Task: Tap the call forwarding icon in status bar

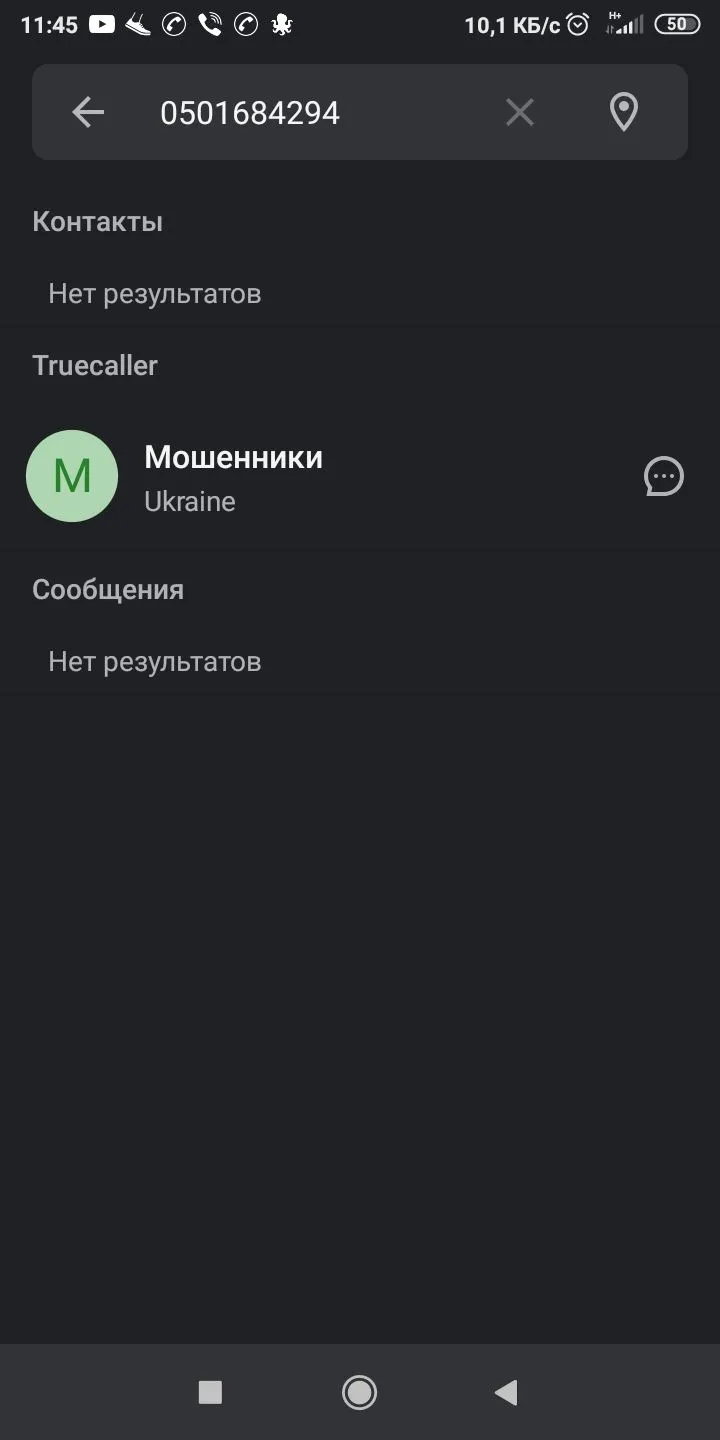Action: click(x=173, y=25)
